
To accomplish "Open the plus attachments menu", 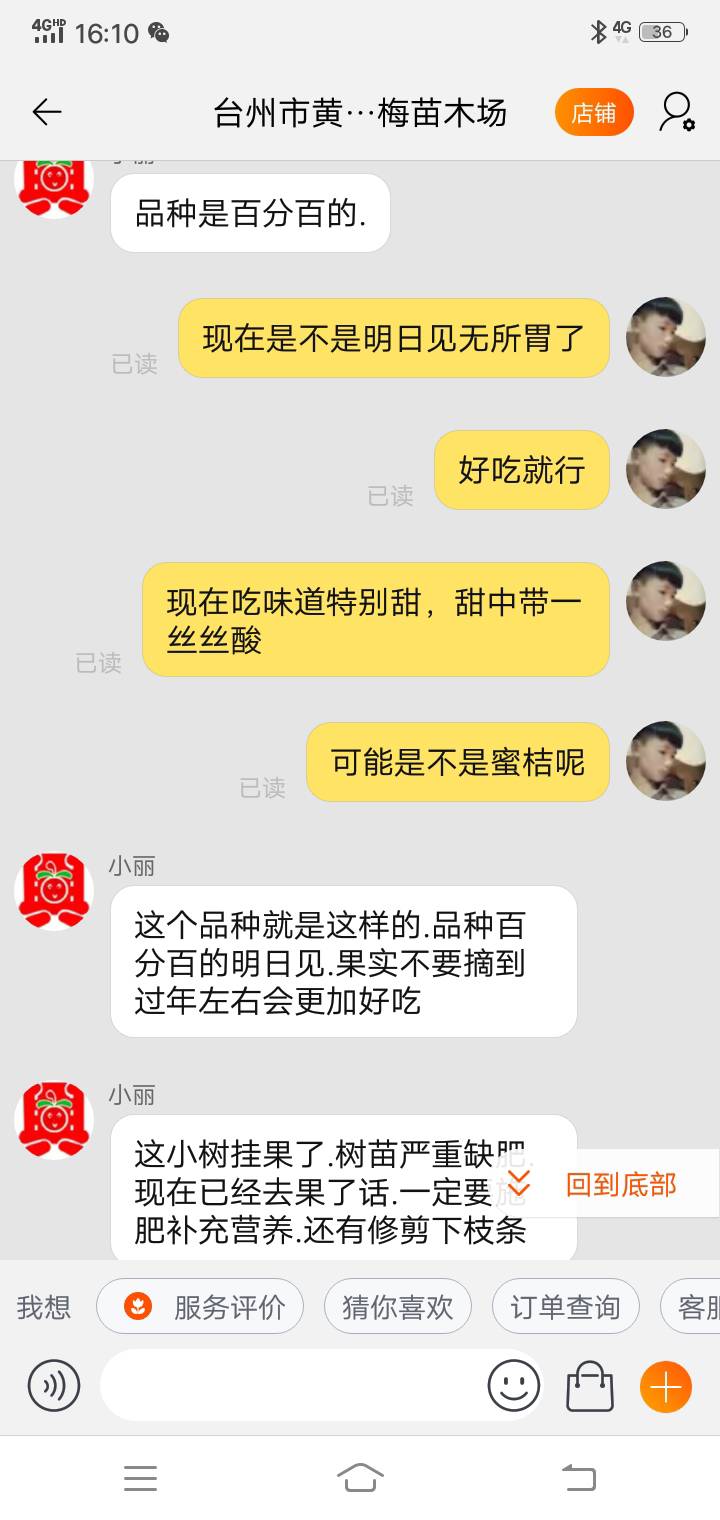I will 665,1387.
